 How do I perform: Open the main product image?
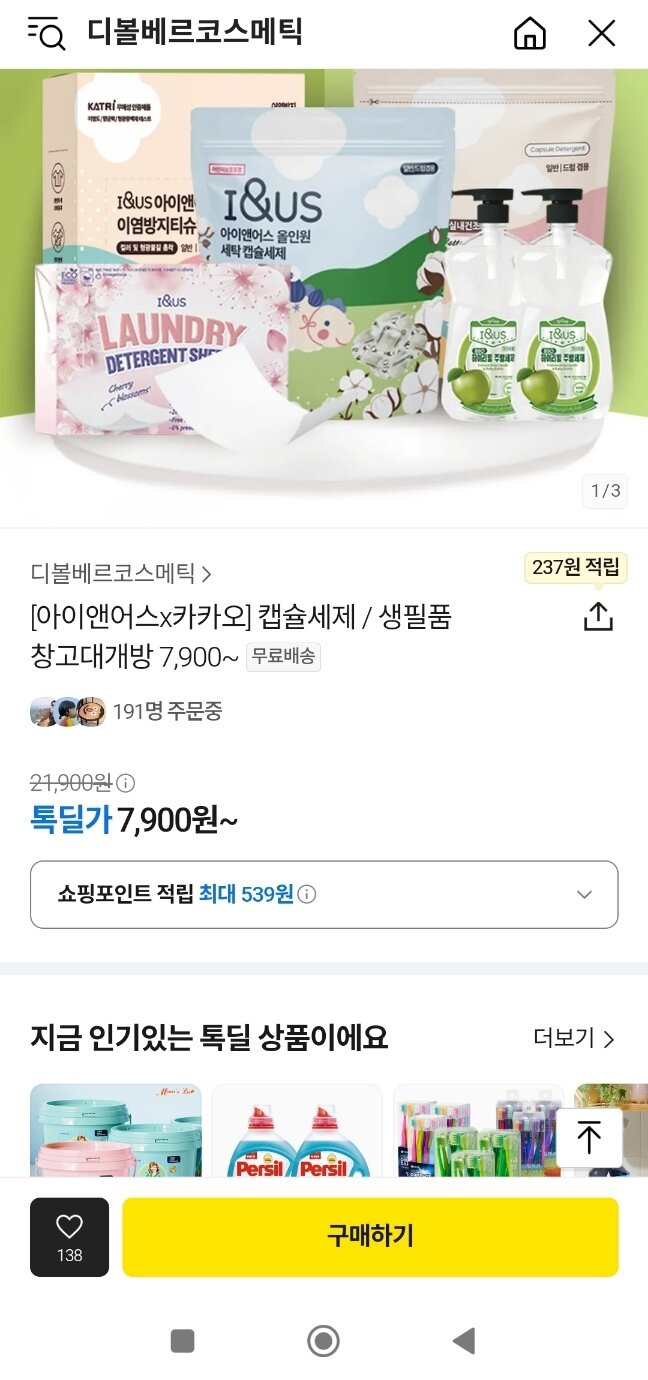point(324,290)
